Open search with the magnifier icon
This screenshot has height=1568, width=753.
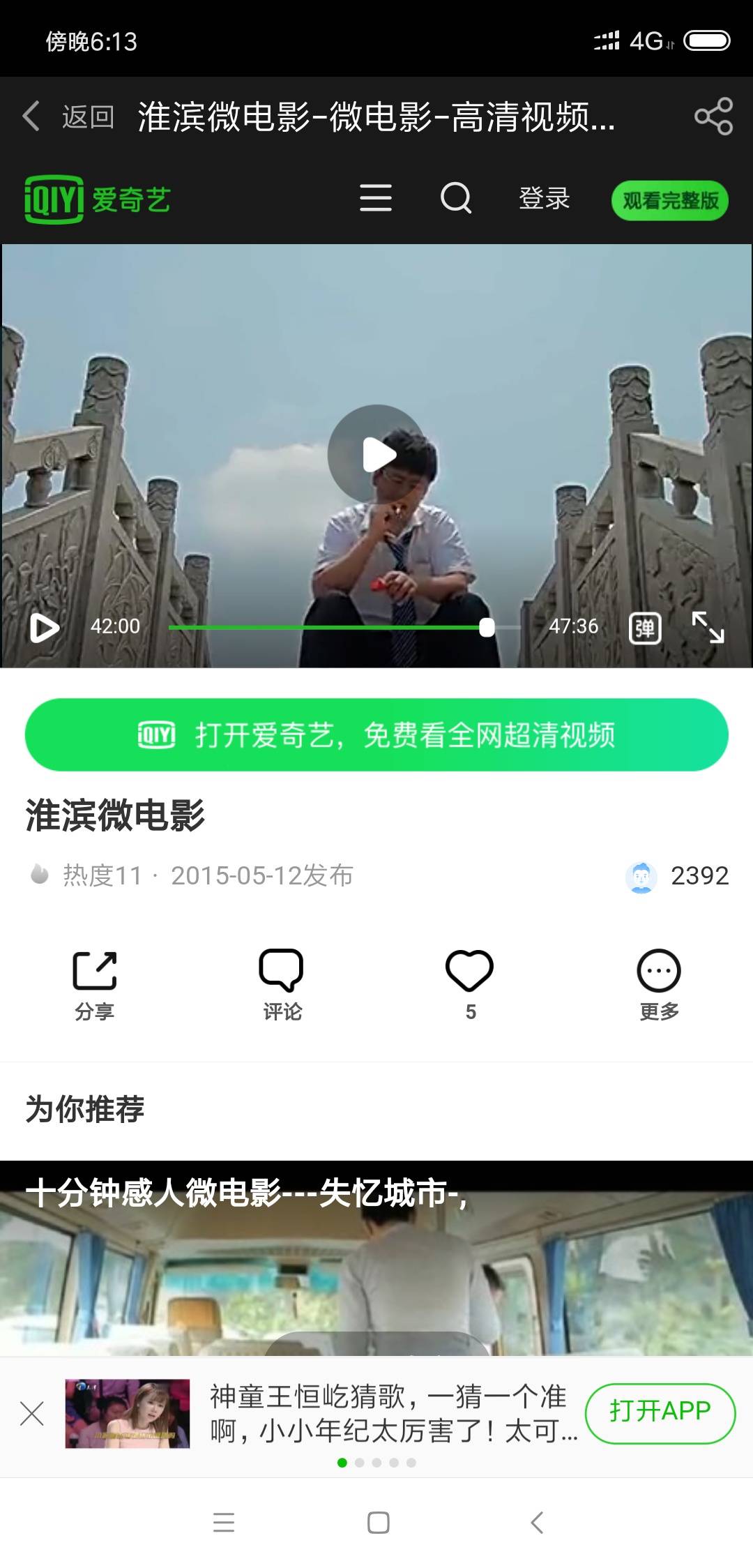(456, 199)
